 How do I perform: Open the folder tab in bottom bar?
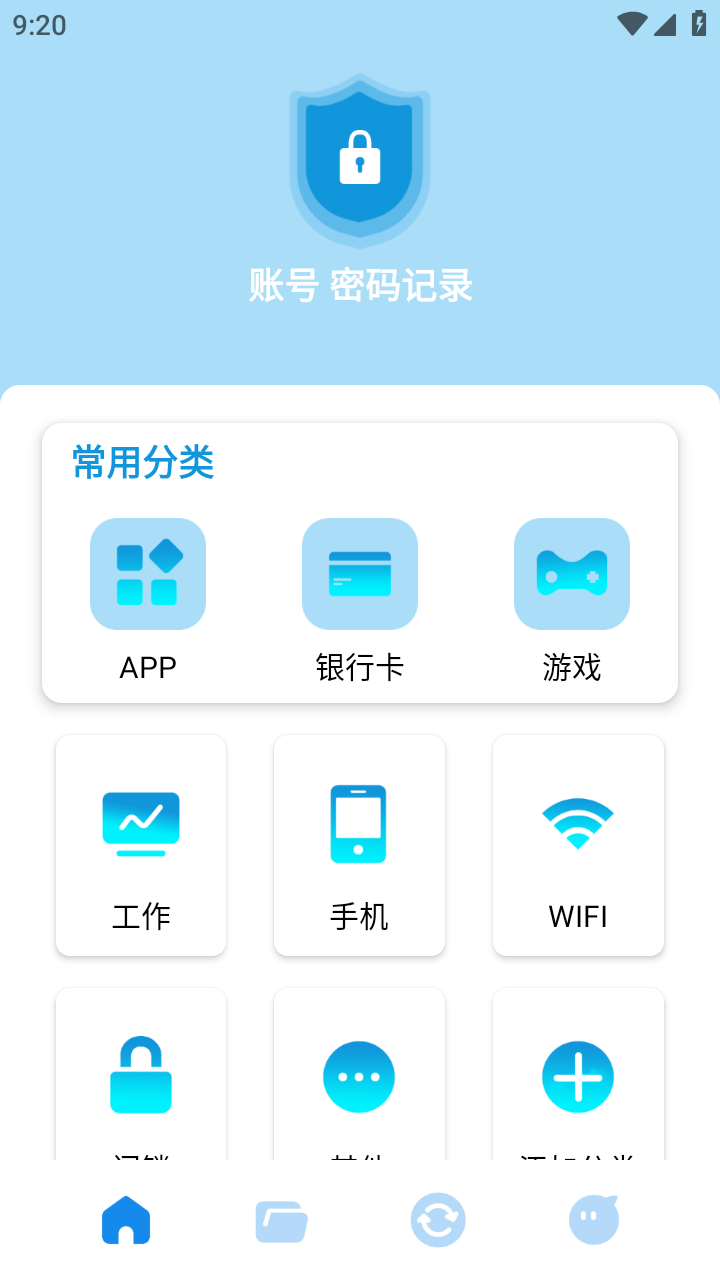[281, 1220]
